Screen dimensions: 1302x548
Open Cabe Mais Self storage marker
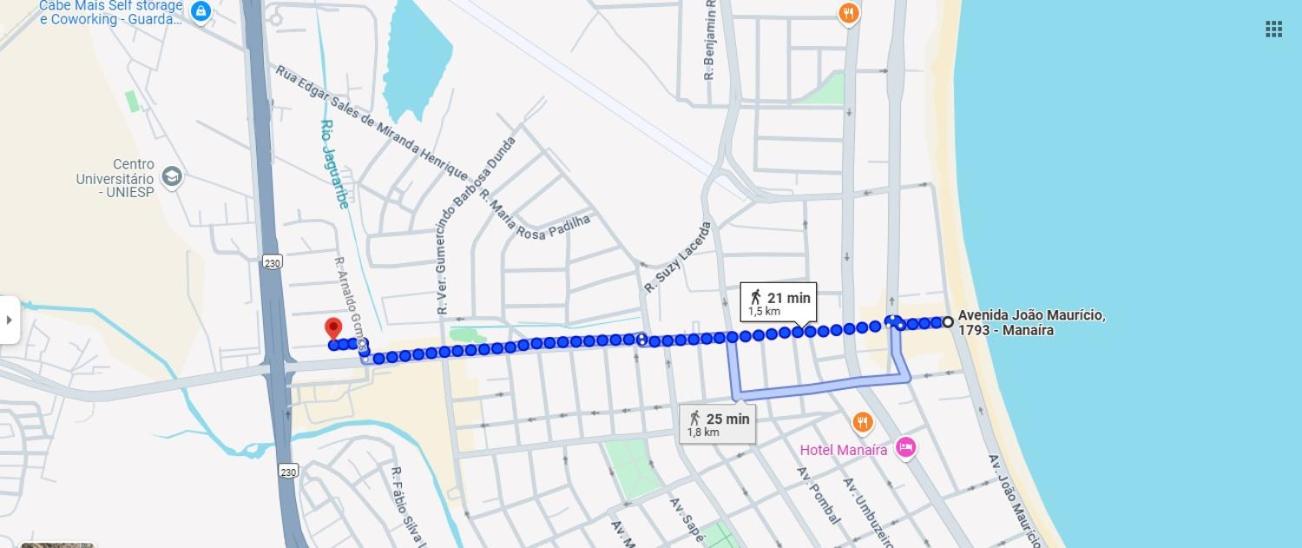click(200, 12)
